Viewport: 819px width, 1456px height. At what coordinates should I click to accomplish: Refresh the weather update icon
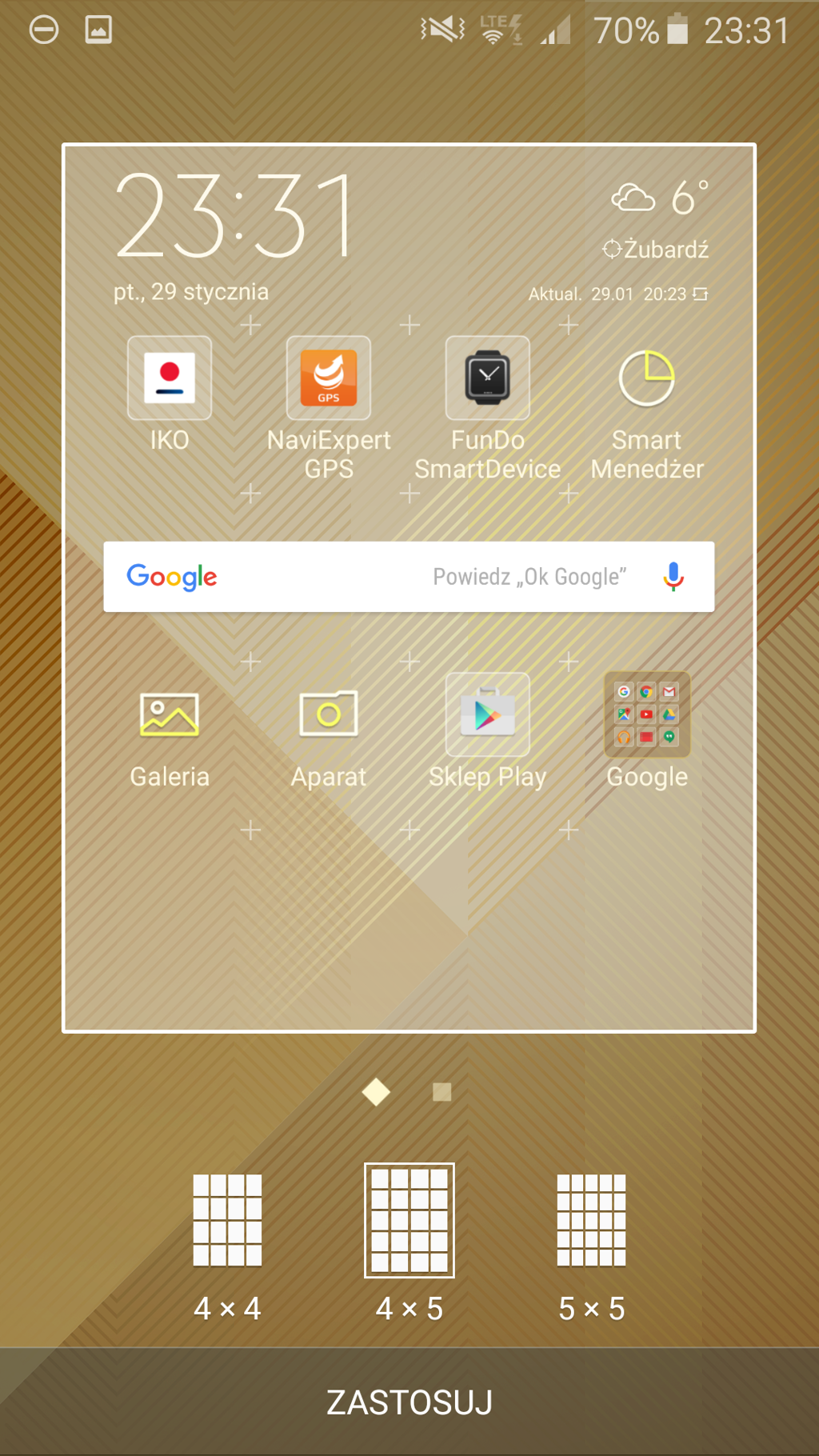point(701,294)
